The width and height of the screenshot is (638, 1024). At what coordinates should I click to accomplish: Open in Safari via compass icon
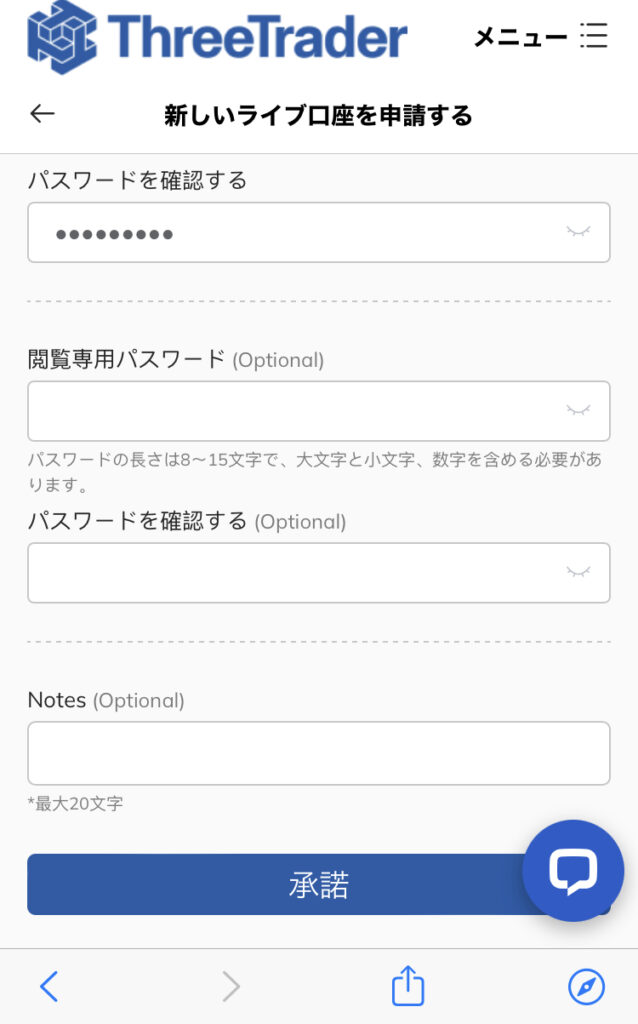pyautogui.click(x=586, y=987)
